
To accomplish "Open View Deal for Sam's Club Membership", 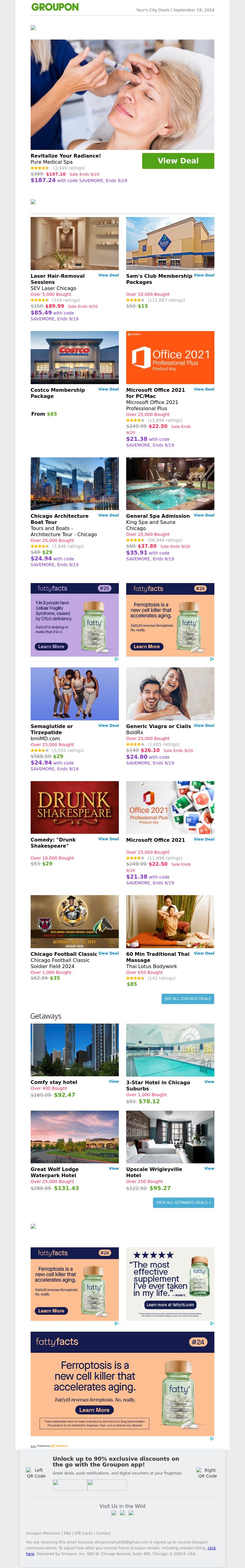I will pos(204,275).
